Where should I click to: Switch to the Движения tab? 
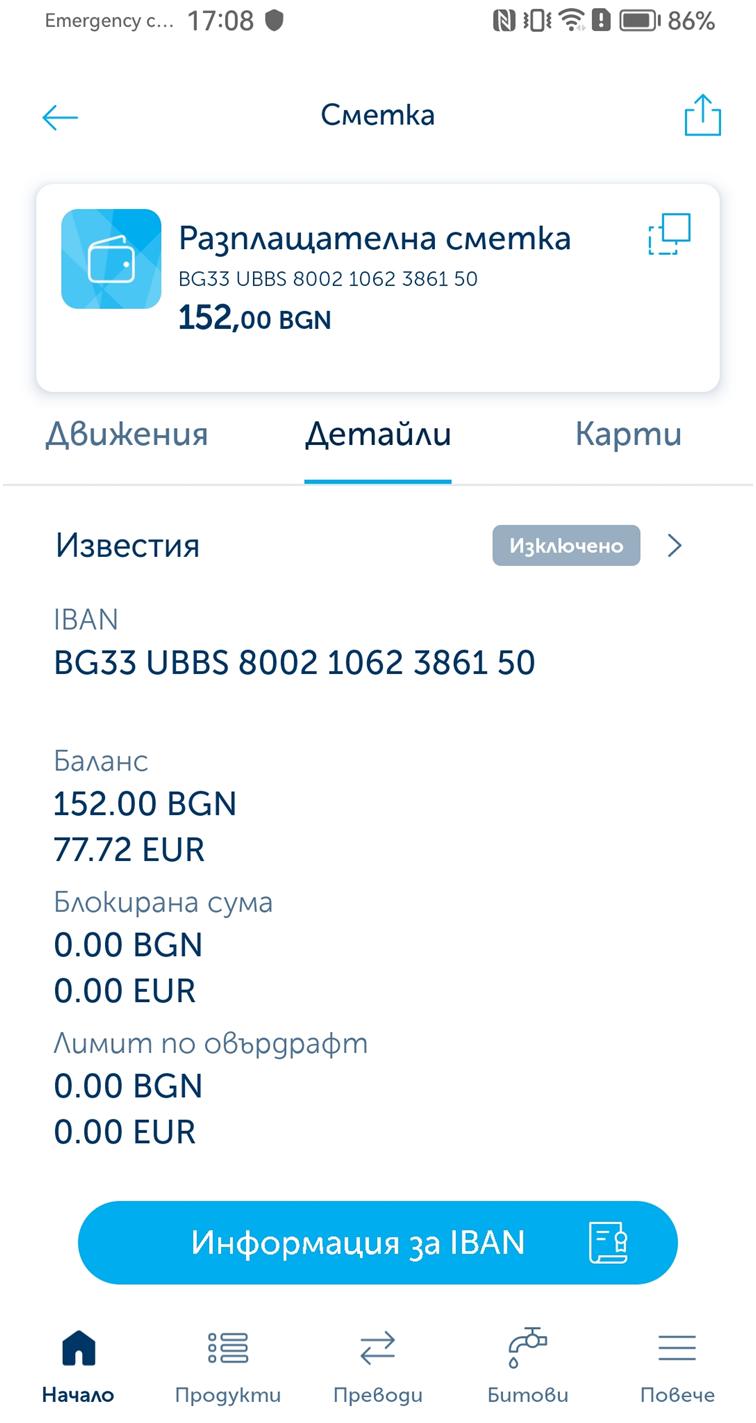coord(126,434)
